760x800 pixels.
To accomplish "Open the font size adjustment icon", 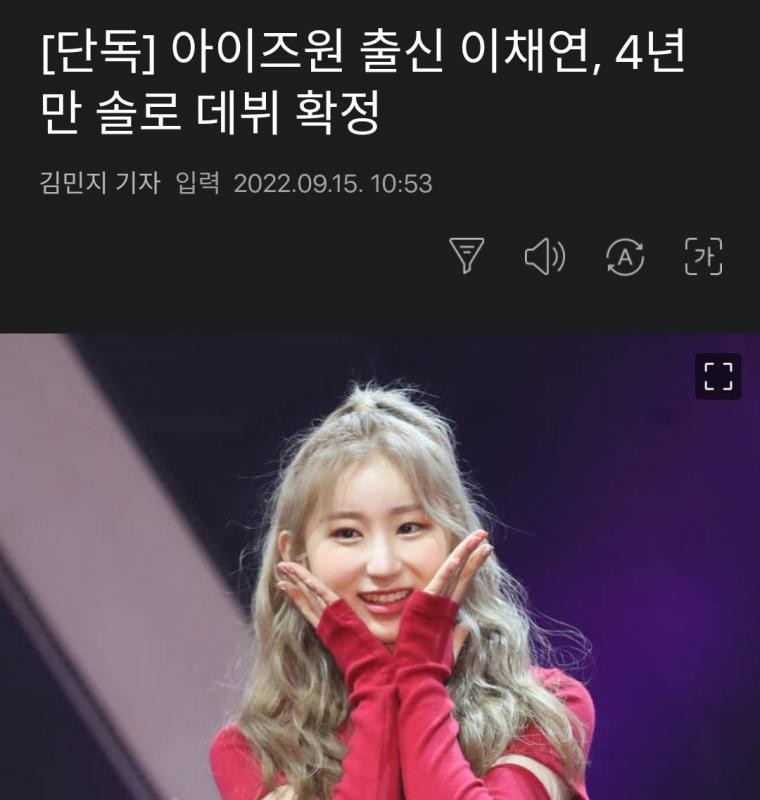I will click(703, 257).
